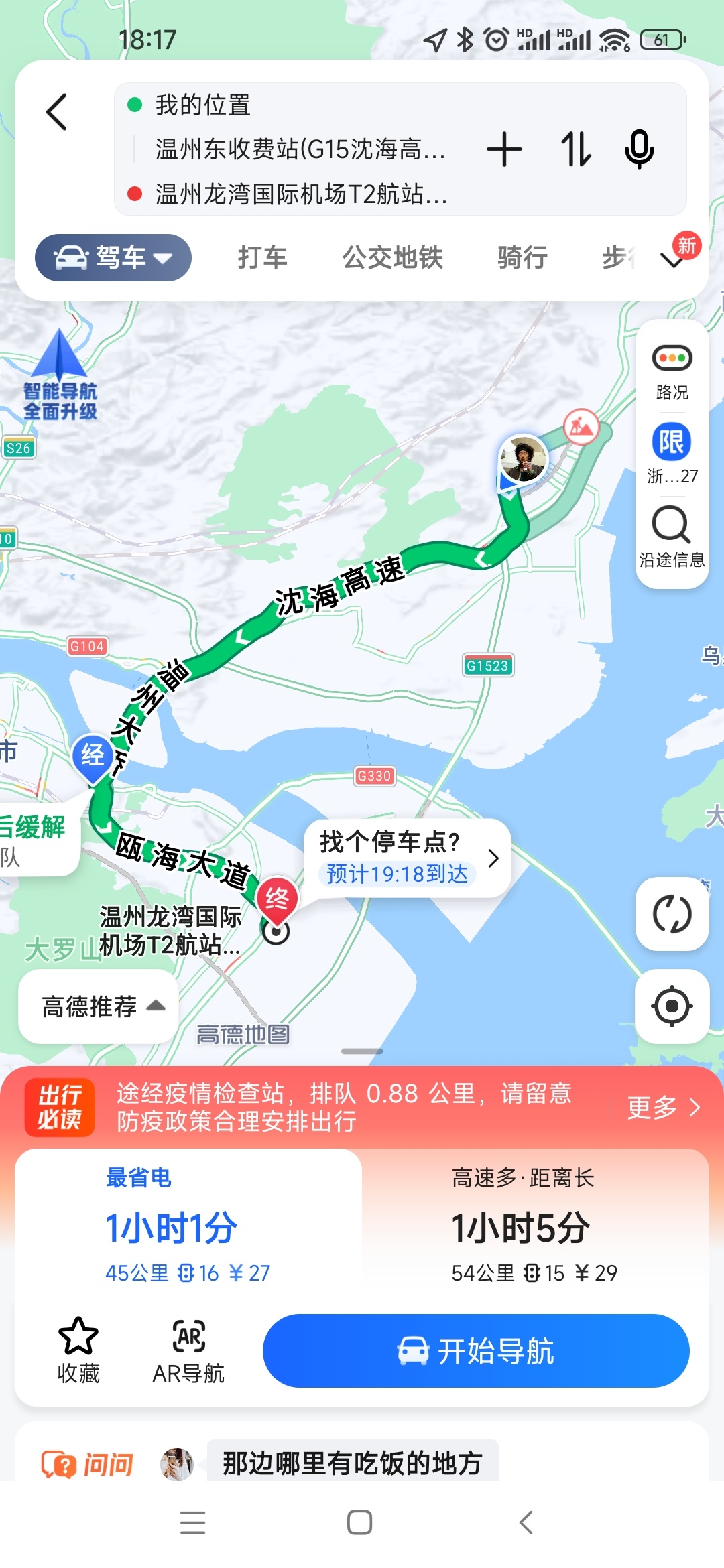Toggle 路况 traffic layer
This screenshot has height=1568, width=724.
[672, 372]
